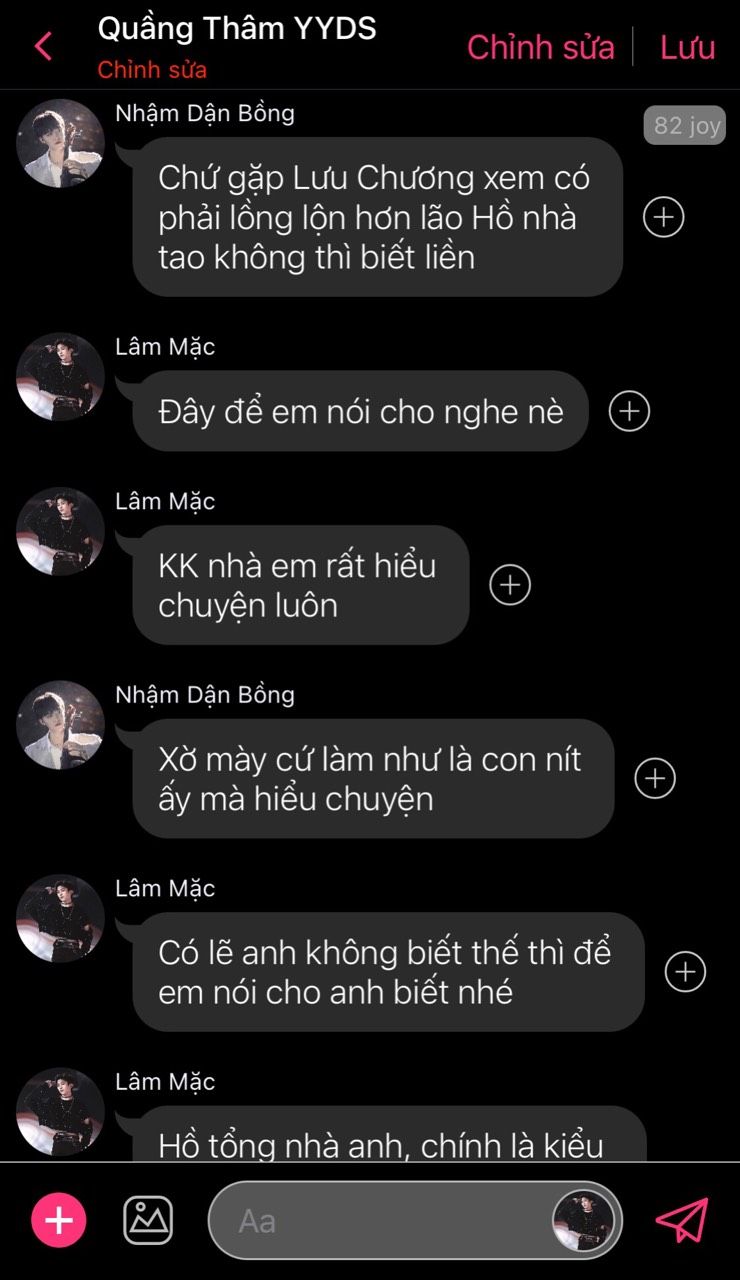The height and width of the screenshot is (1280, 740).
Task: Open the pink plus attachment button
Action: click(59, 1220)
